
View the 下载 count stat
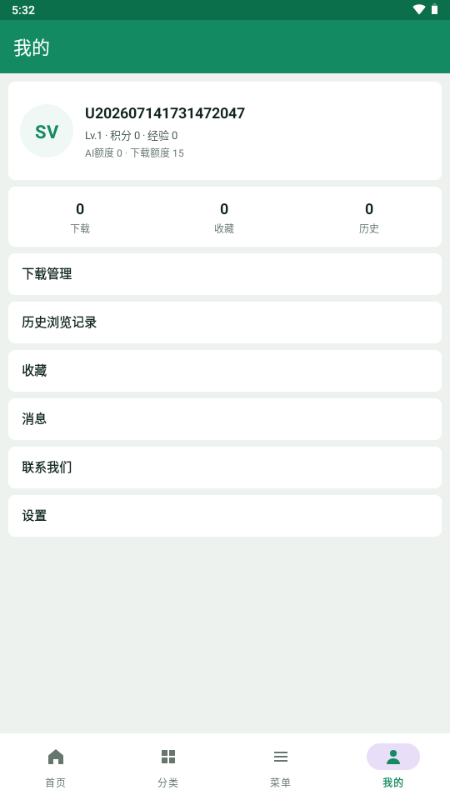click(x=80, y=217)
